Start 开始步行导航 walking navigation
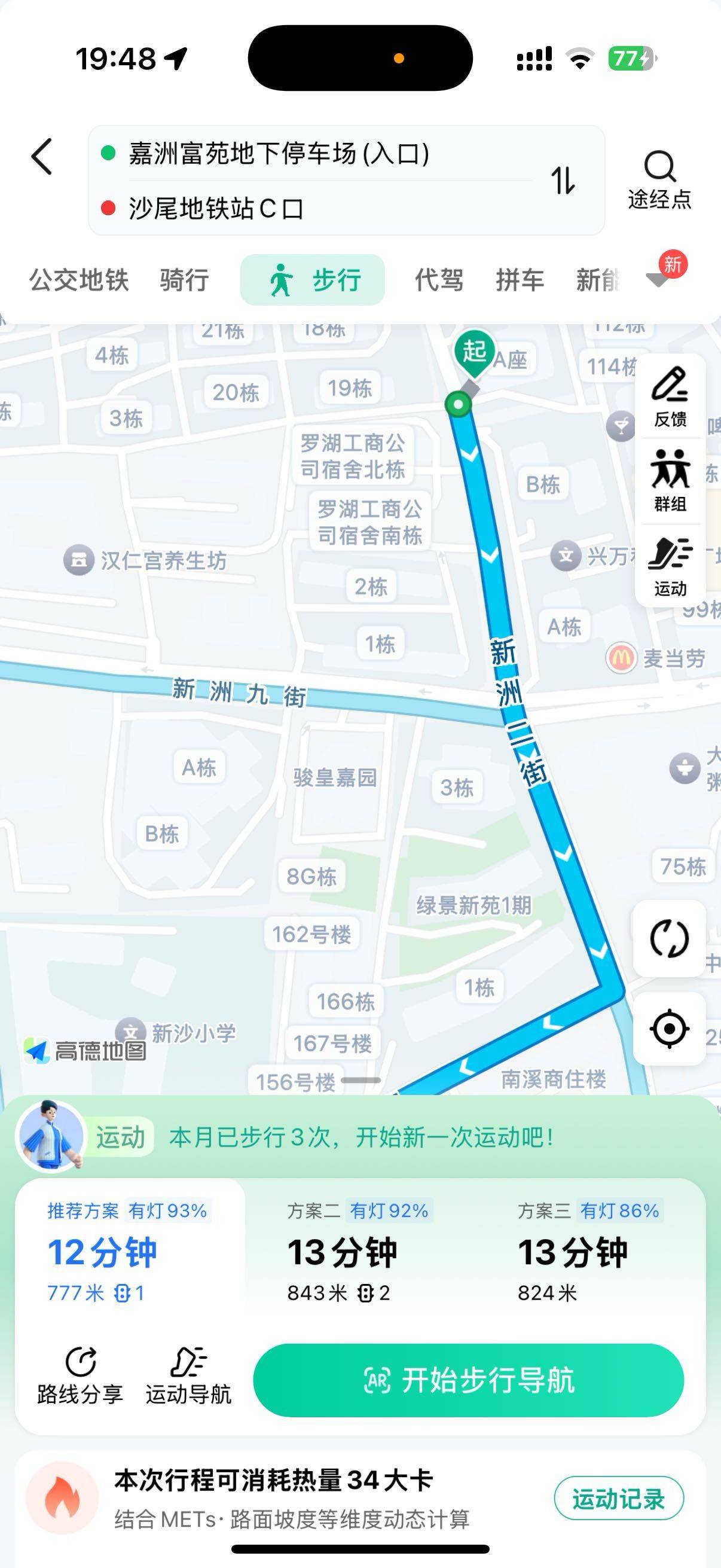721x1568 pixels. pyautogui.click(x=469, y=1380)
